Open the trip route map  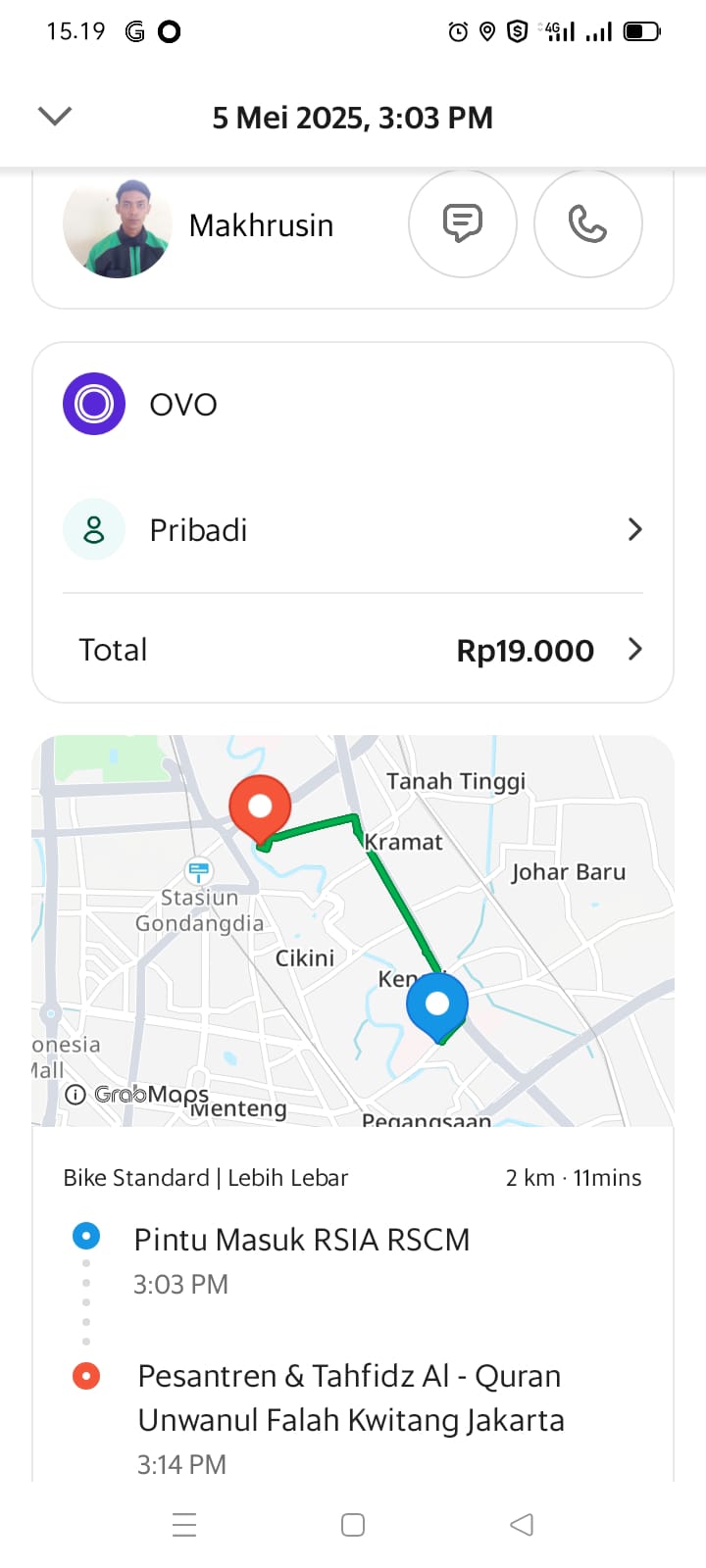coord(353,931)
